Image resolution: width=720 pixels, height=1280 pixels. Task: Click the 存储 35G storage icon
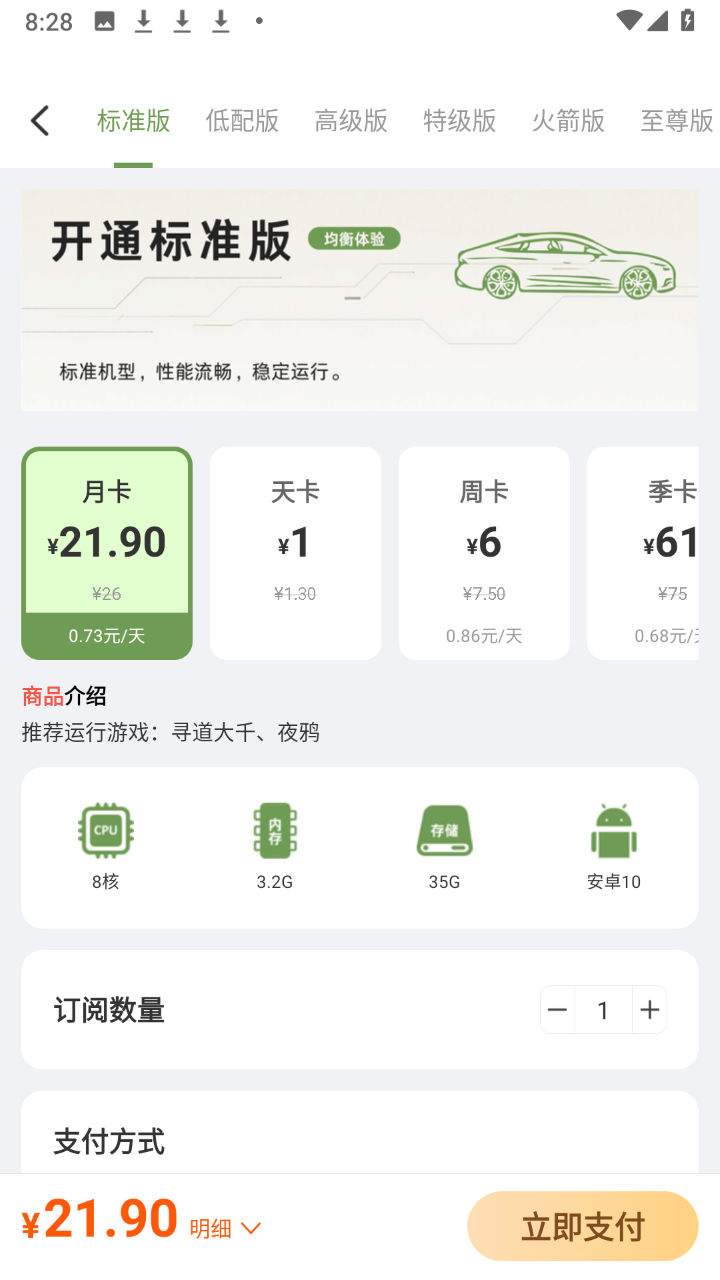click(444, 831)
